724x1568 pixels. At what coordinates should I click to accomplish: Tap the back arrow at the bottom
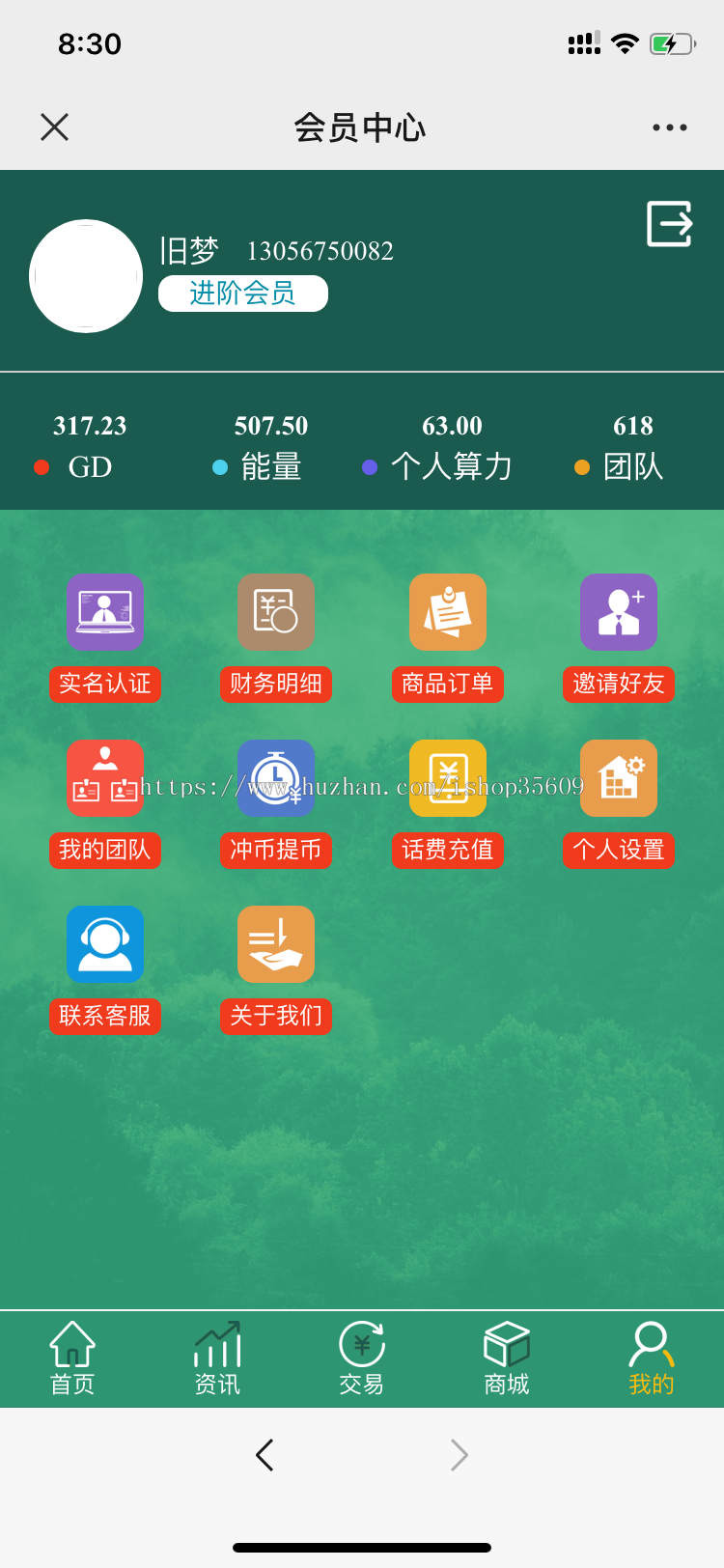[265, 1454]
